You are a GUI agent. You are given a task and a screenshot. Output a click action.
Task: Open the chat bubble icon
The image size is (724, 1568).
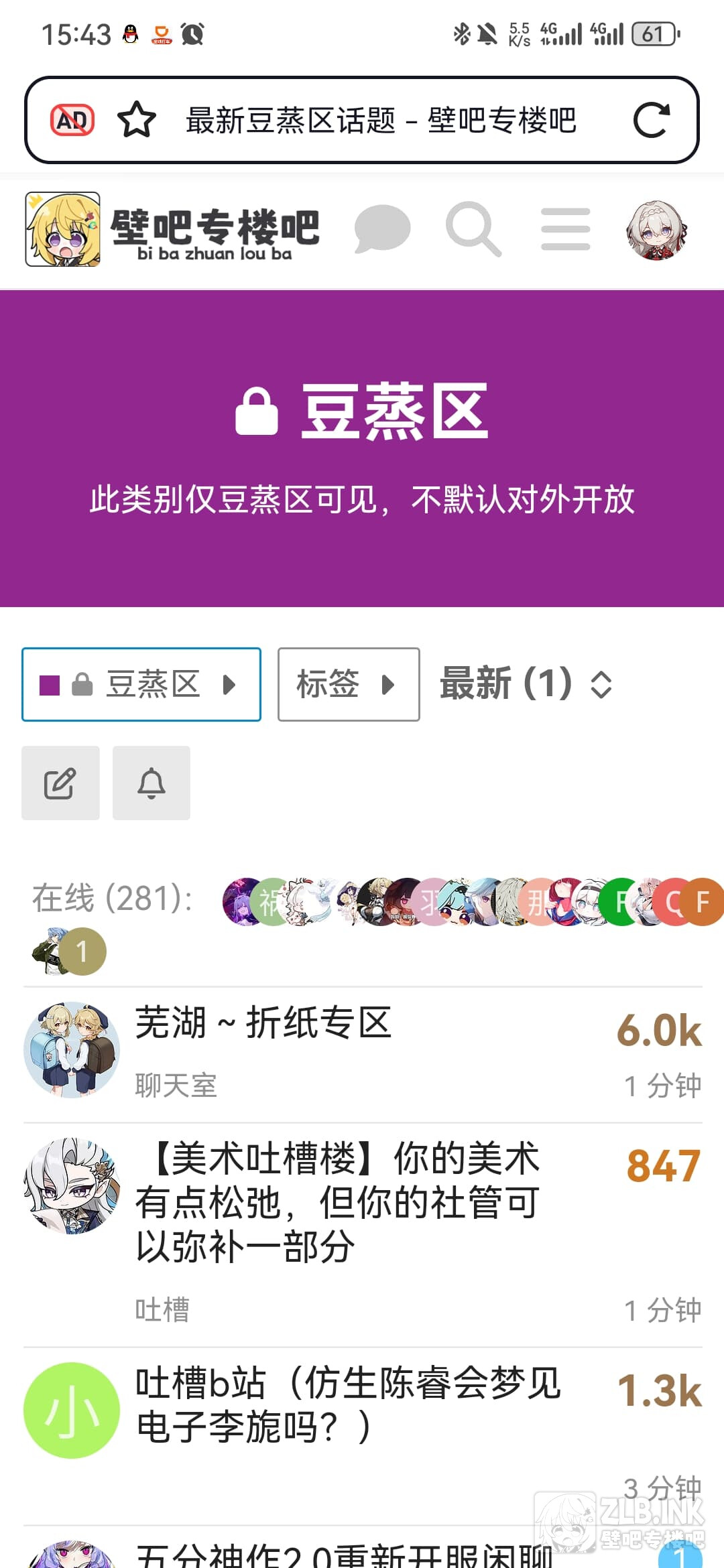[382, 229]
